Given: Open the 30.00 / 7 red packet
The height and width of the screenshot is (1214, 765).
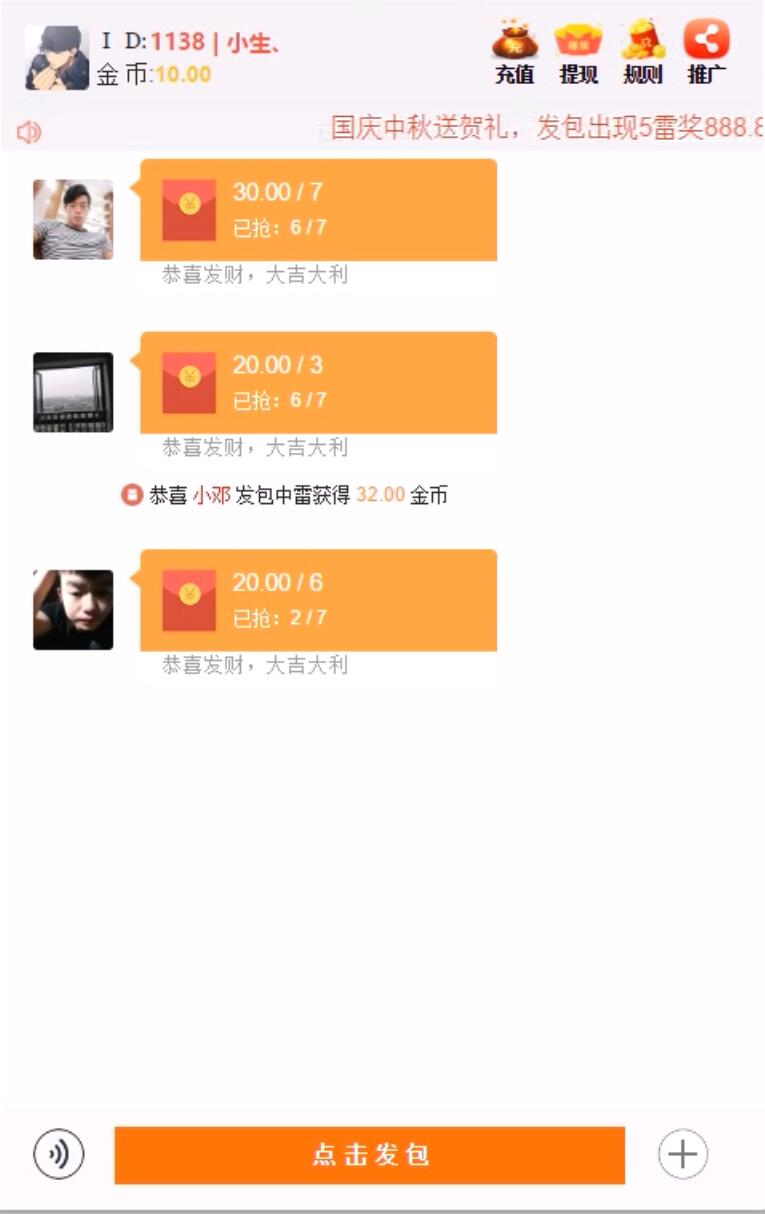Looking at the screenshot, I should [x=318, y=209].
